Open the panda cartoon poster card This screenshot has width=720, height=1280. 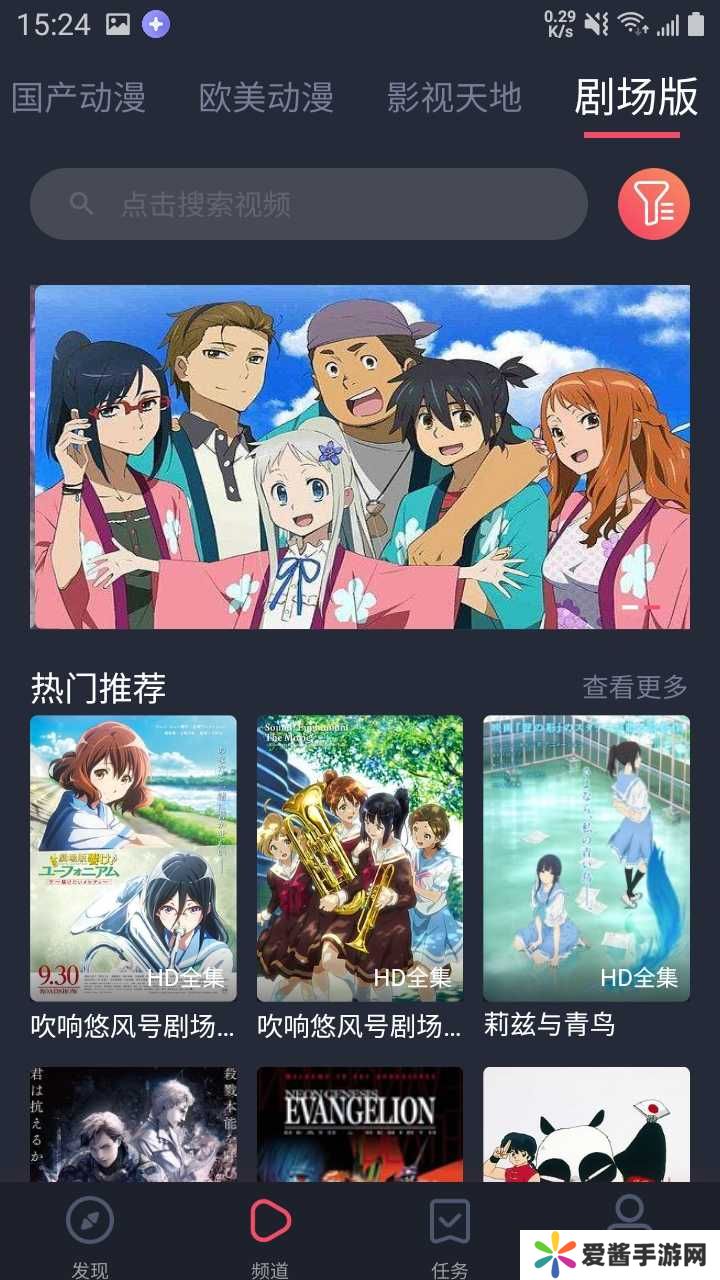click(x=586, y=1125)
